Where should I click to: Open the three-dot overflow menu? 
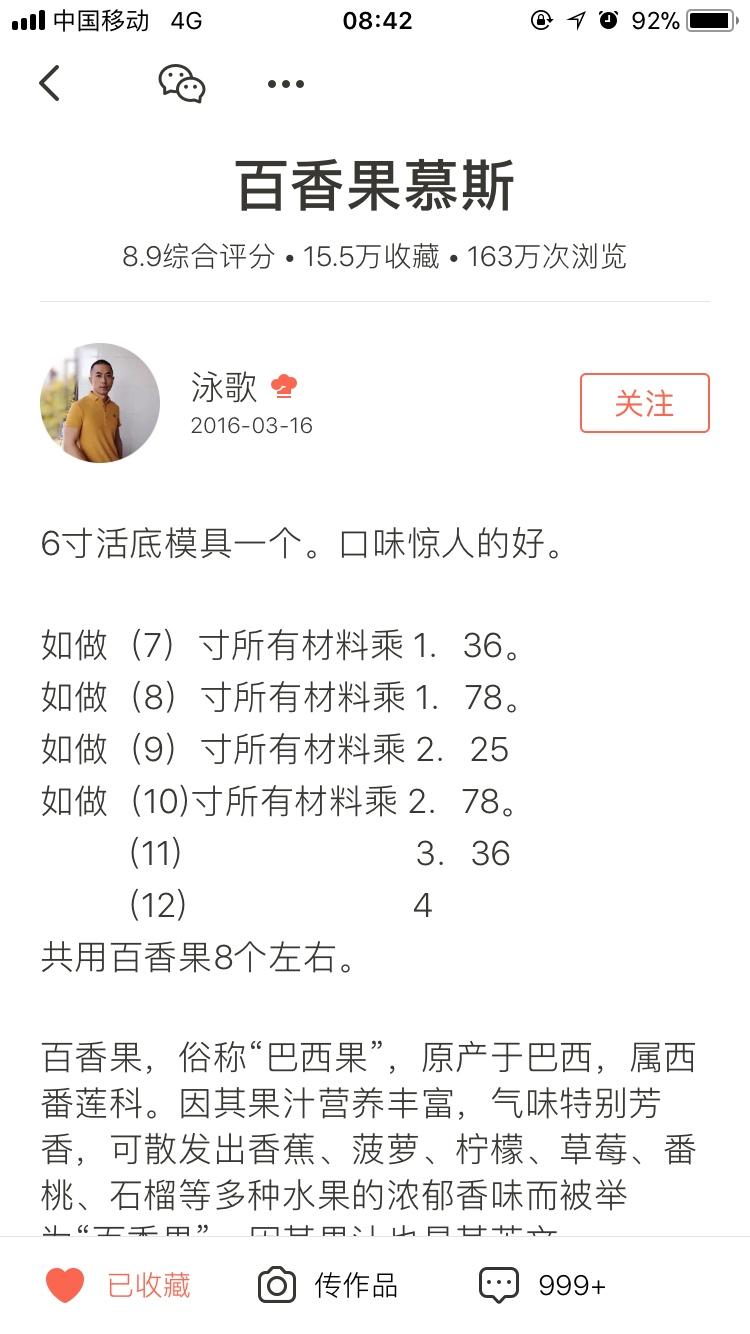(285, 84)
